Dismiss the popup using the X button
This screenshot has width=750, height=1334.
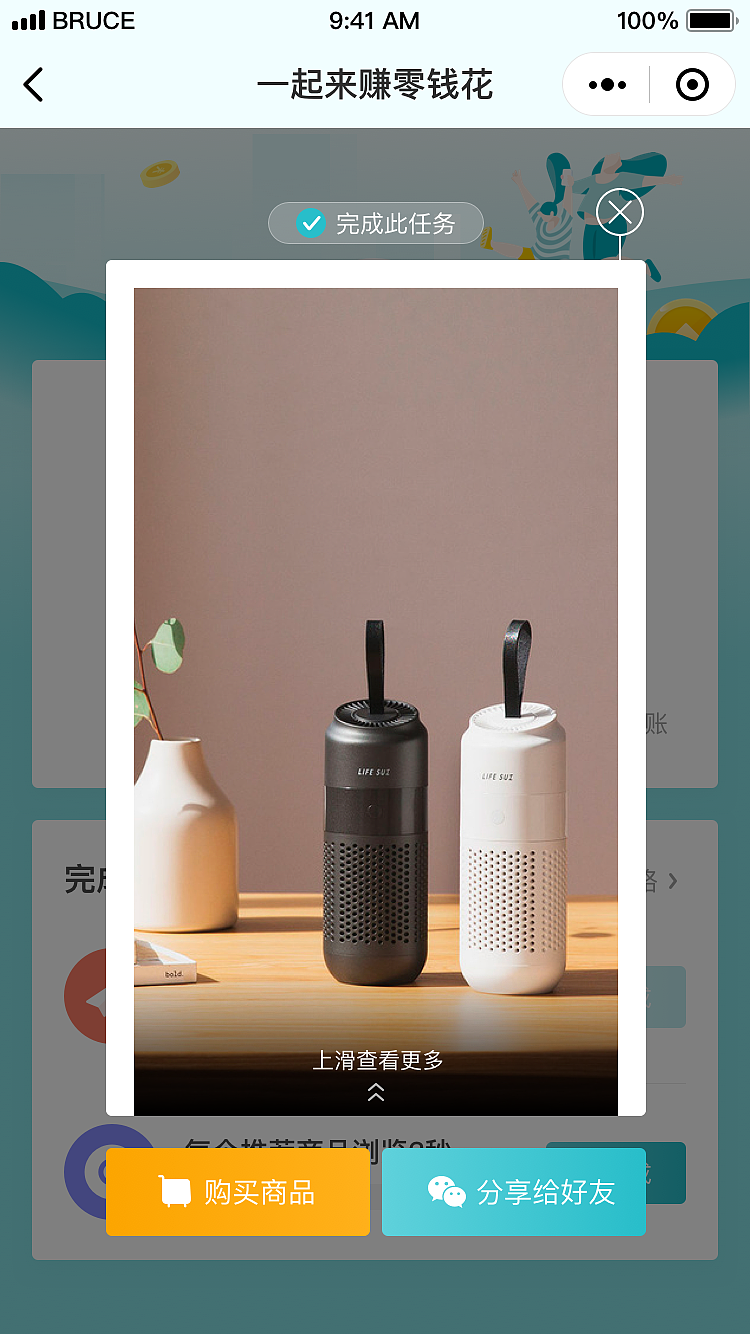pos(619,212)
